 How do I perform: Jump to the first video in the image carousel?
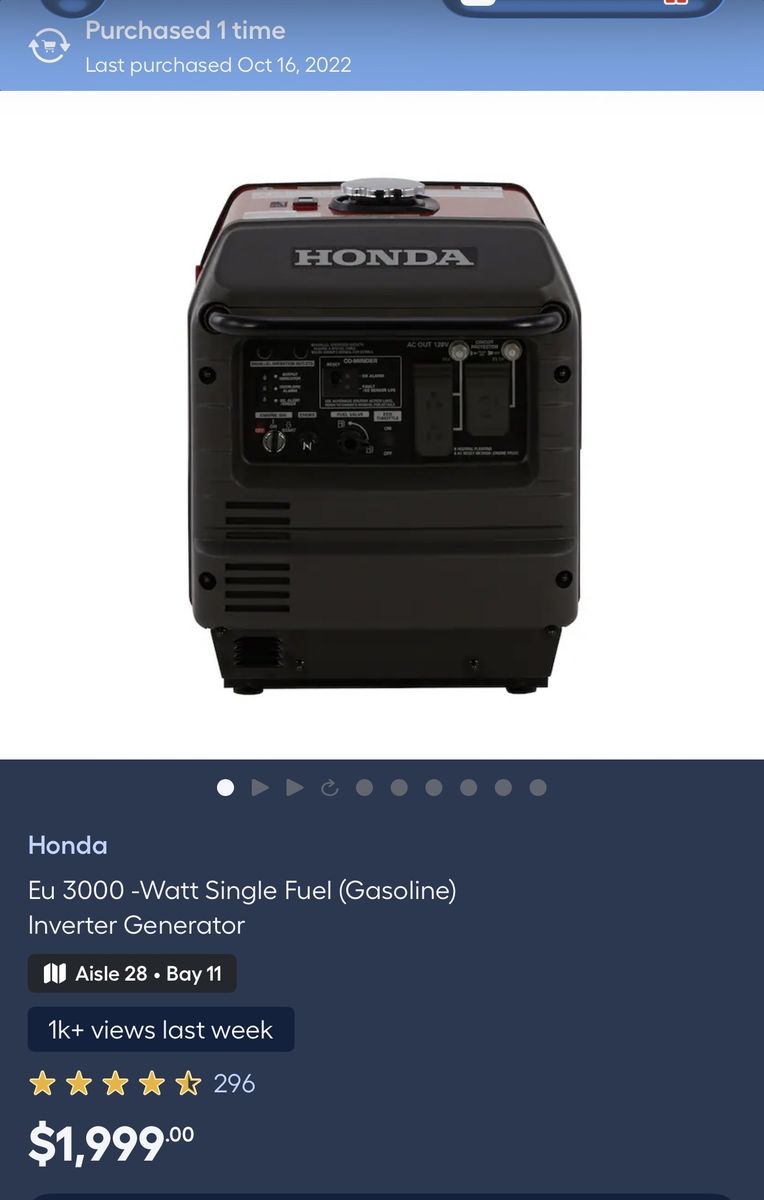click(260, 788)
